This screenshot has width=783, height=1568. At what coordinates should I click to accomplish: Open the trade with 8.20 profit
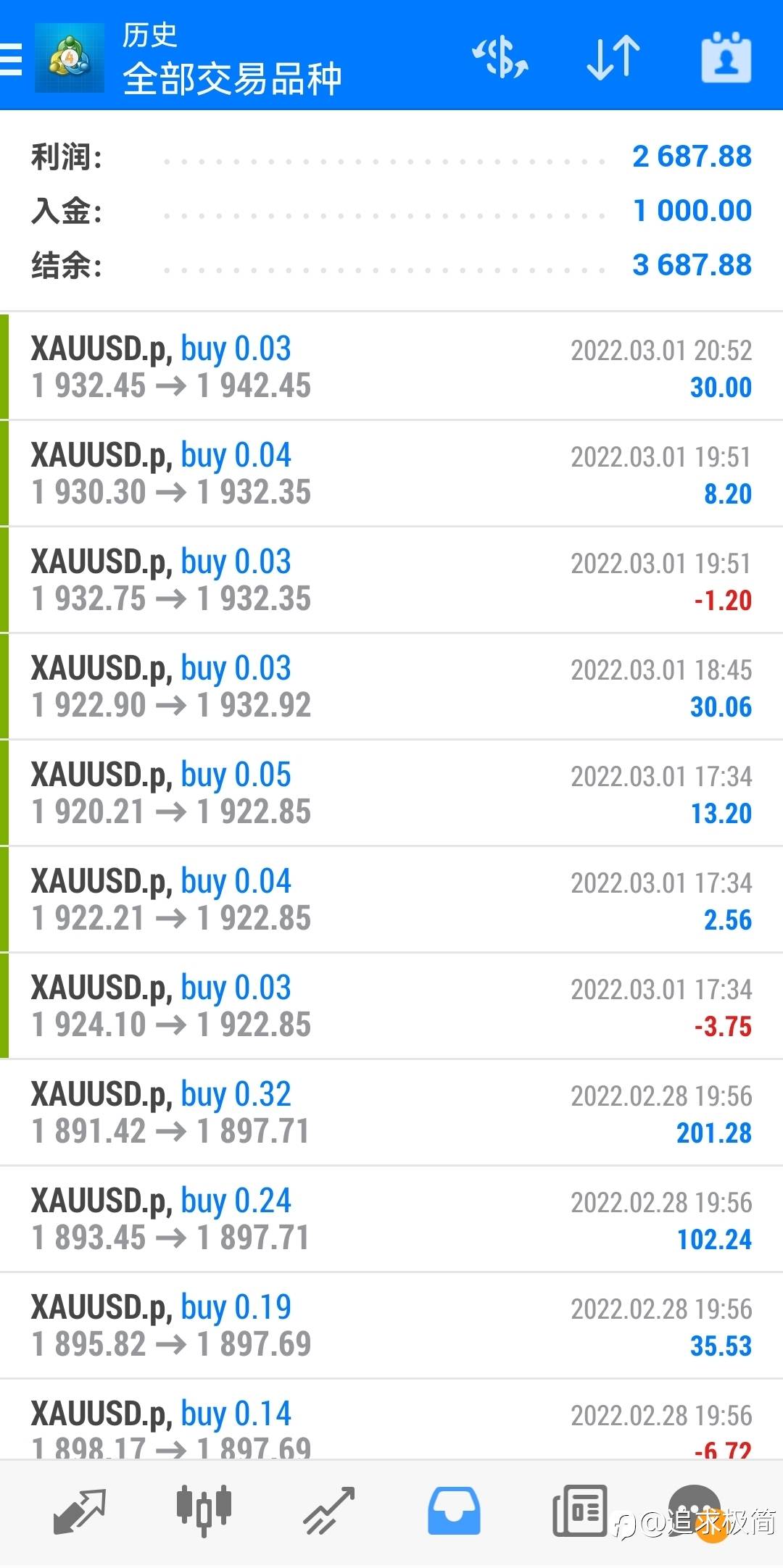[391, 473]
